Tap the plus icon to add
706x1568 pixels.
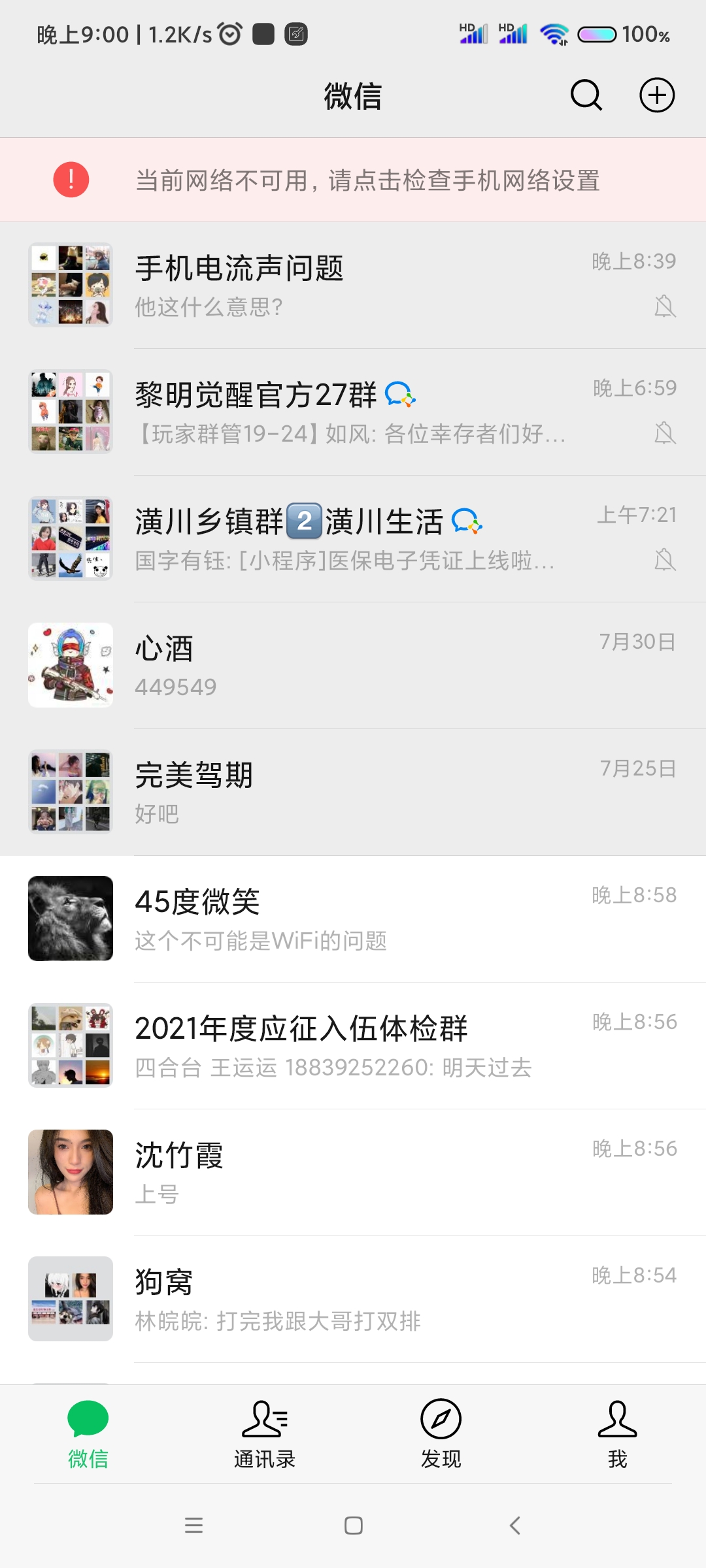pyautogui.click(x=656, y=96)
